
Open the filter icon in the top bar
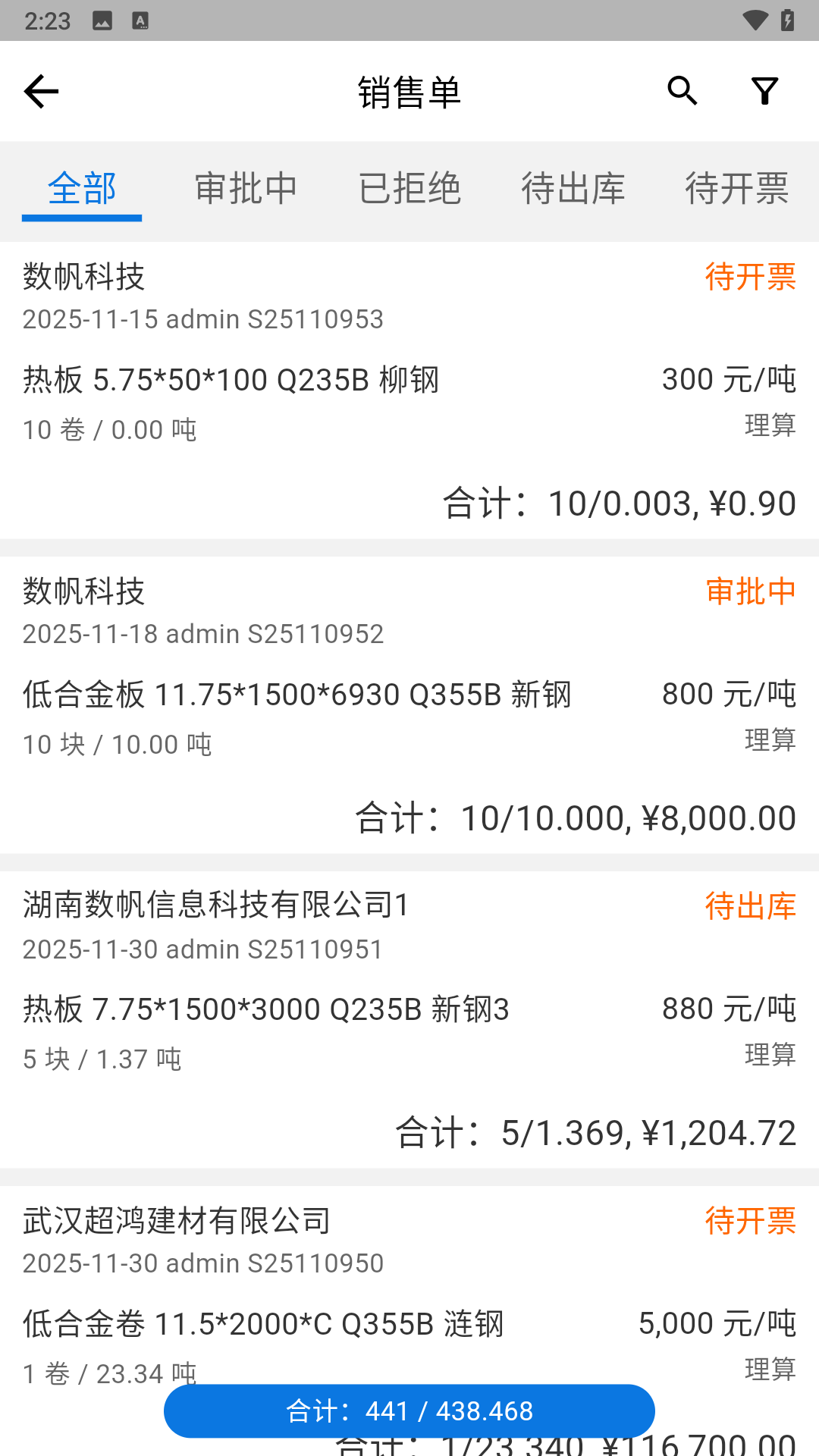click(x=764, y=91)
